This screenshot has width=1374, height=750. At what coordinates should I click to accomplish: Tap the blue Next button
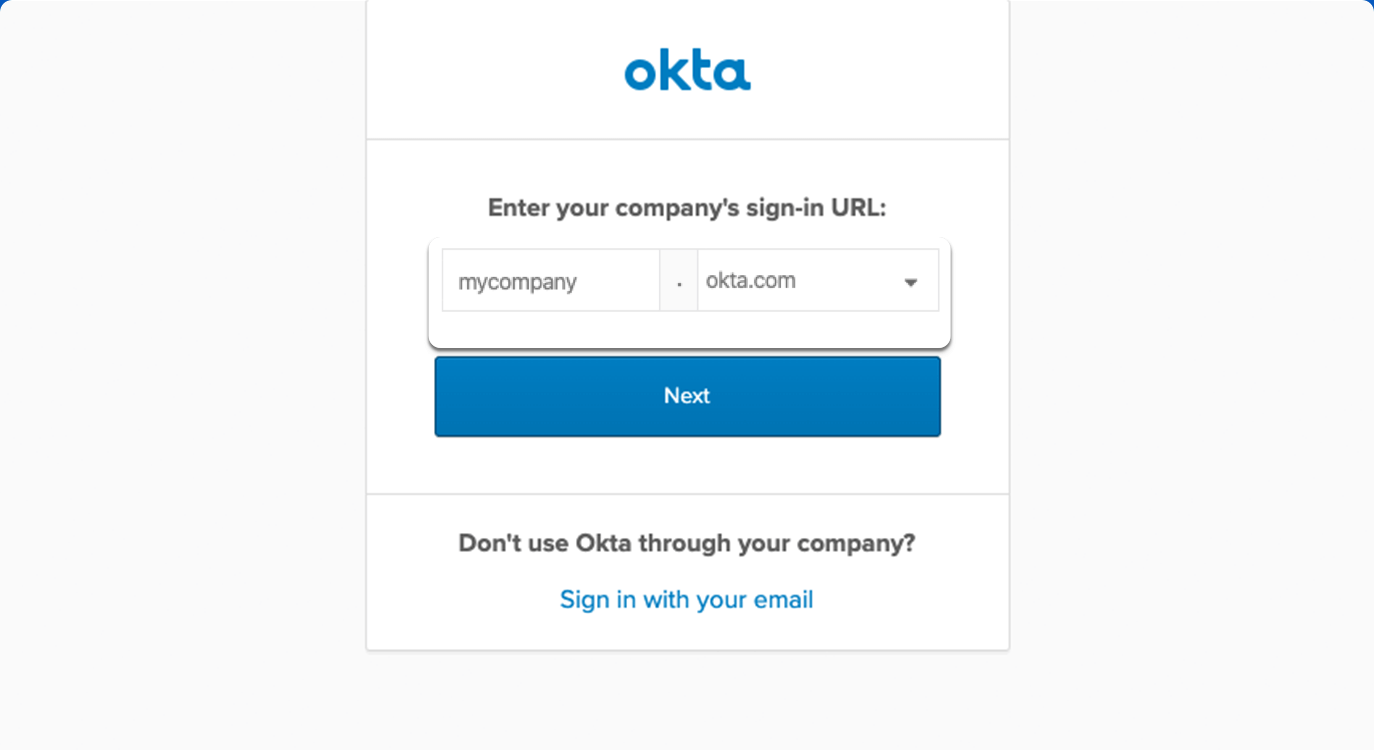(x=687, y=396)
